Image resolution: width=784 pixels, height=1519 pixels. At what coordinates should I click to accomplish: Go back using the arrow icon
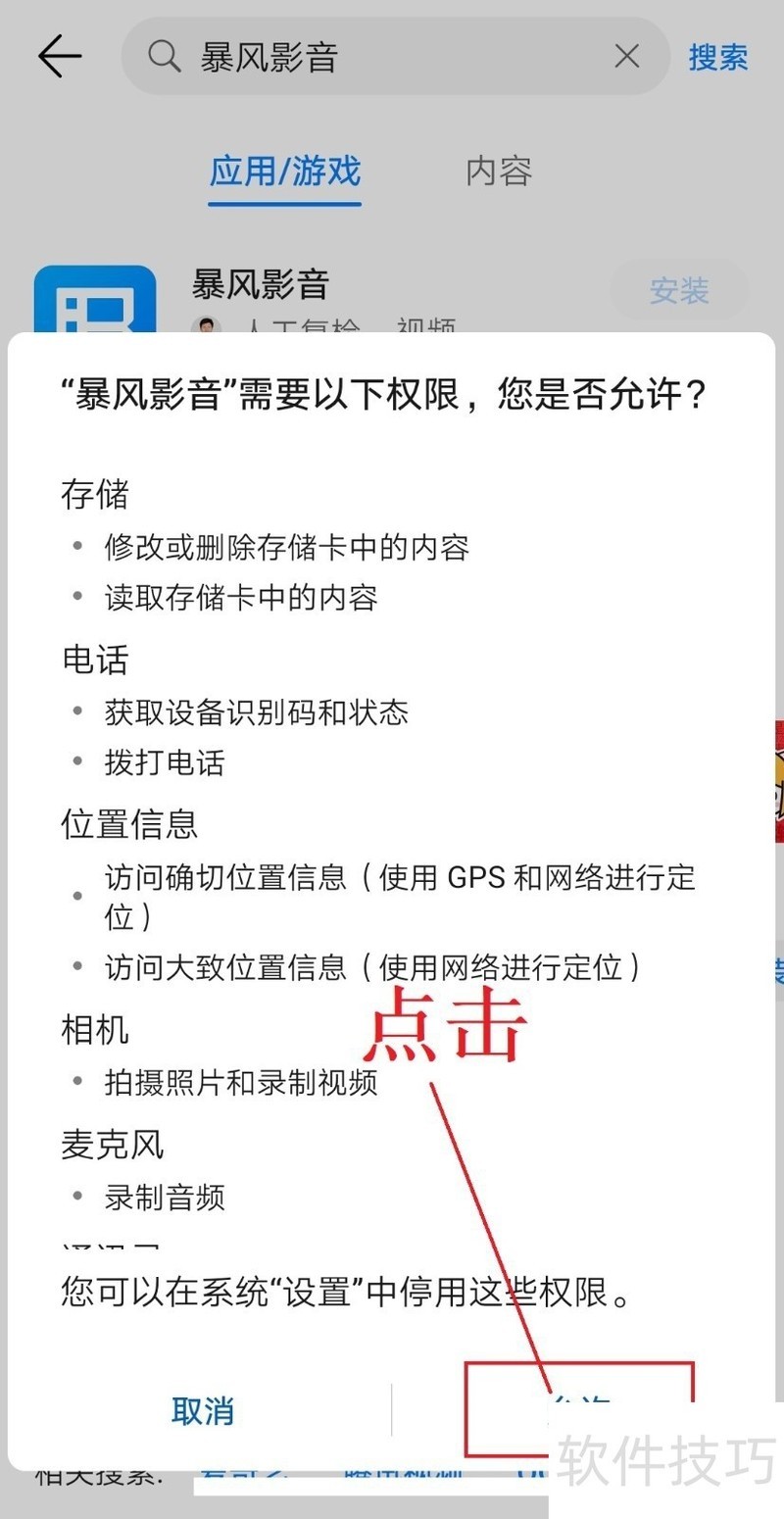click(59, 57)
